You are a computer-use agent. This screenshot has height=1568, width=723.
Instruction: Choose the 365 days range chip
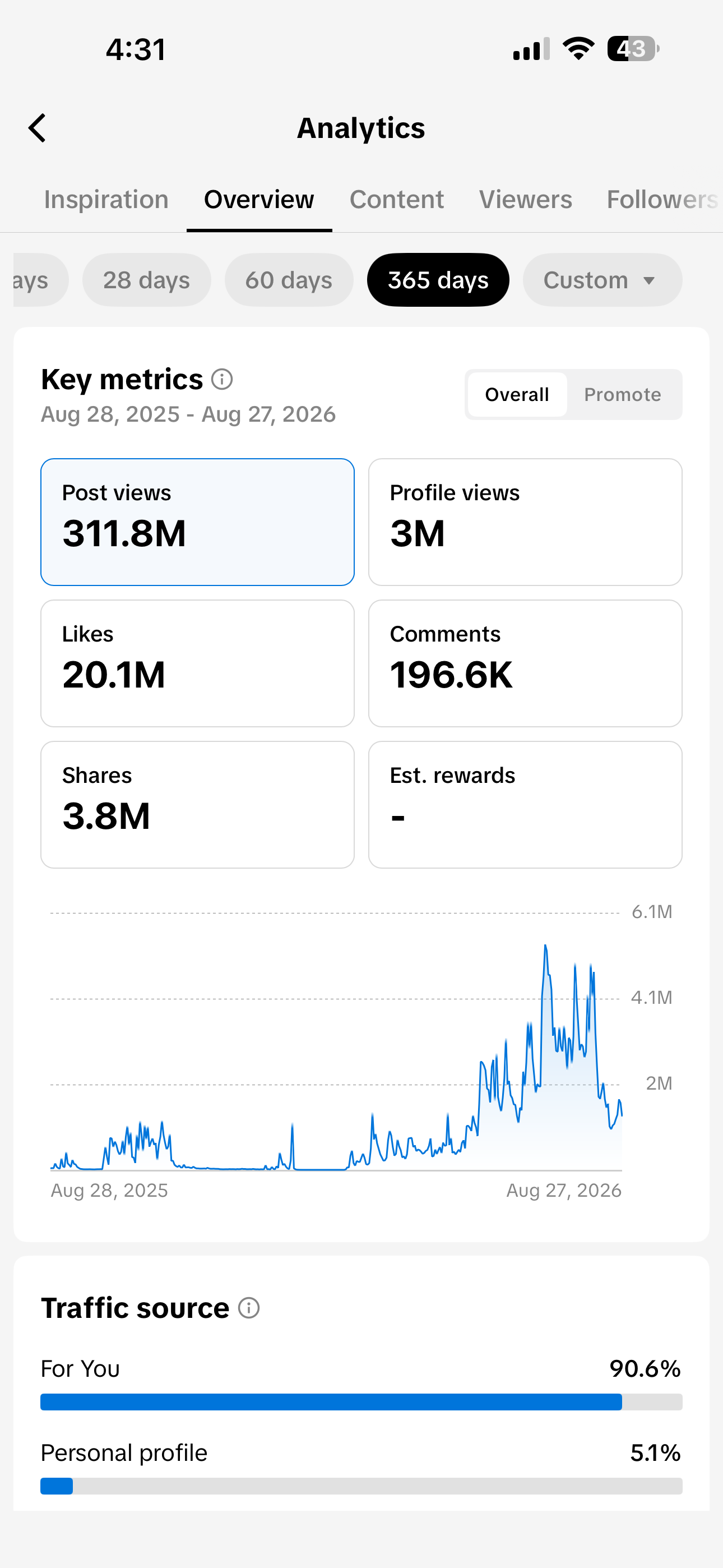click(438, 280)
